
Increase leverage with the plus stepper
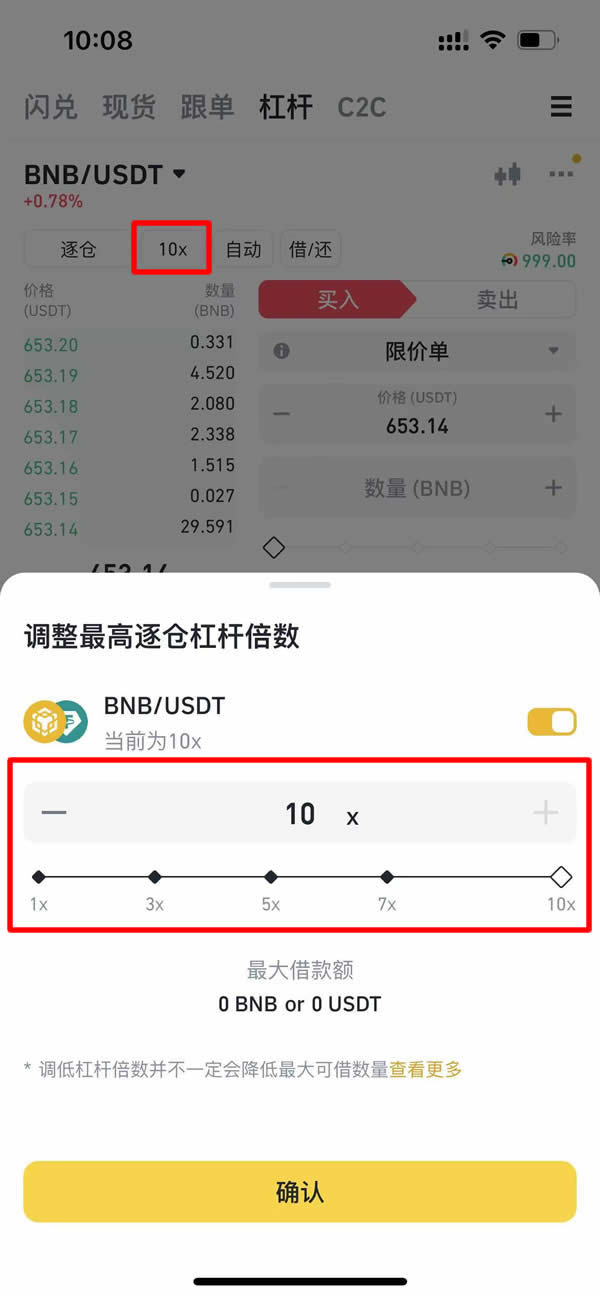tap(545, 812)
